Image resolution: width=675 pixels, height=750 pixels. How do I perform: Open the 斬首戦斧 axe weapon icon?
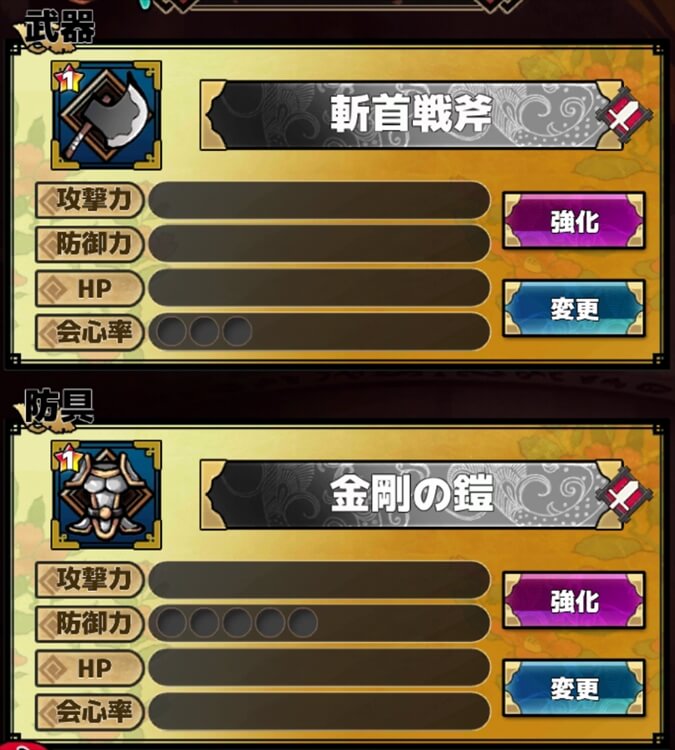[105, 114]
